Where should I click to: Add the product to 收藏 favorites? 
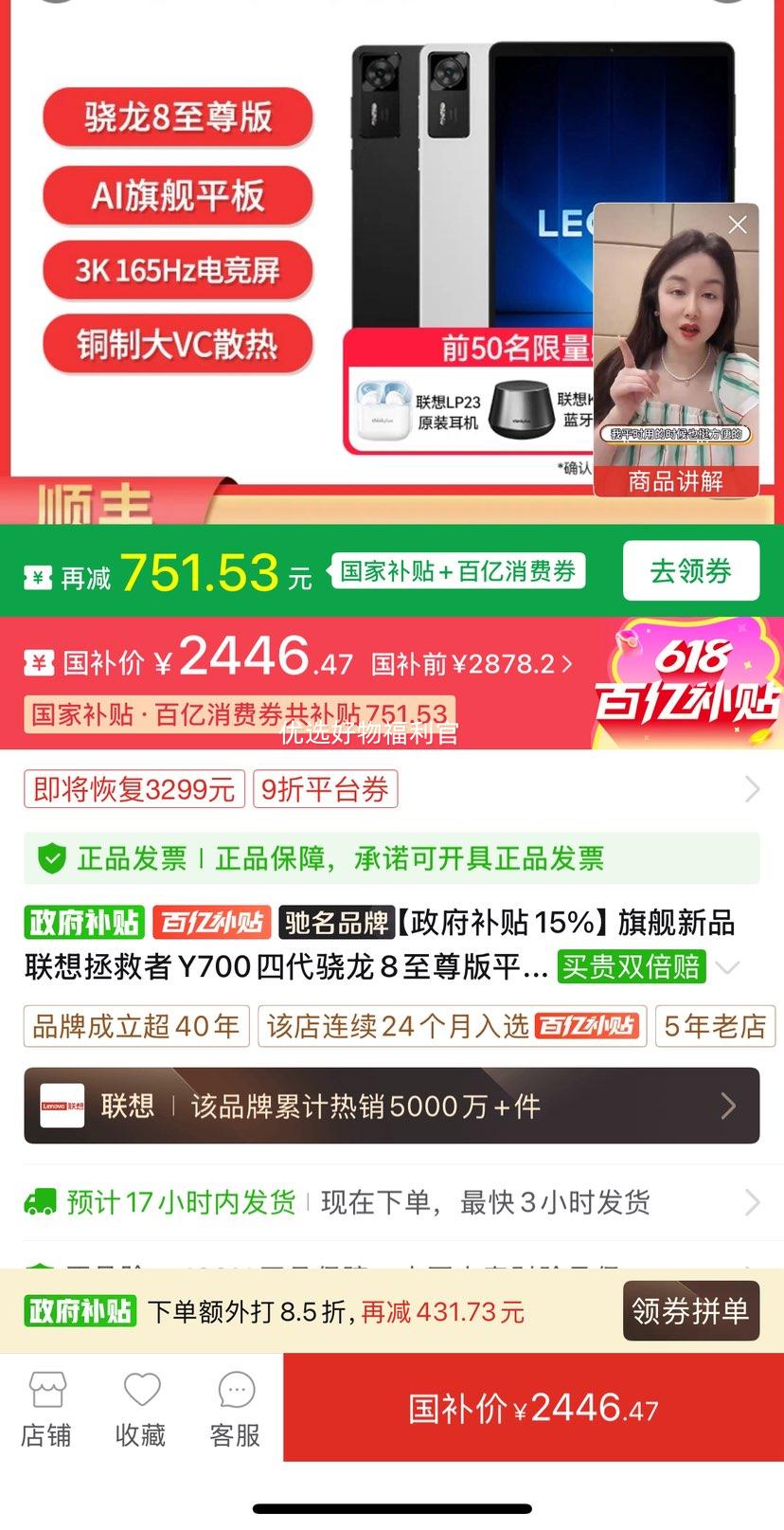click(x=141, y=1409)
